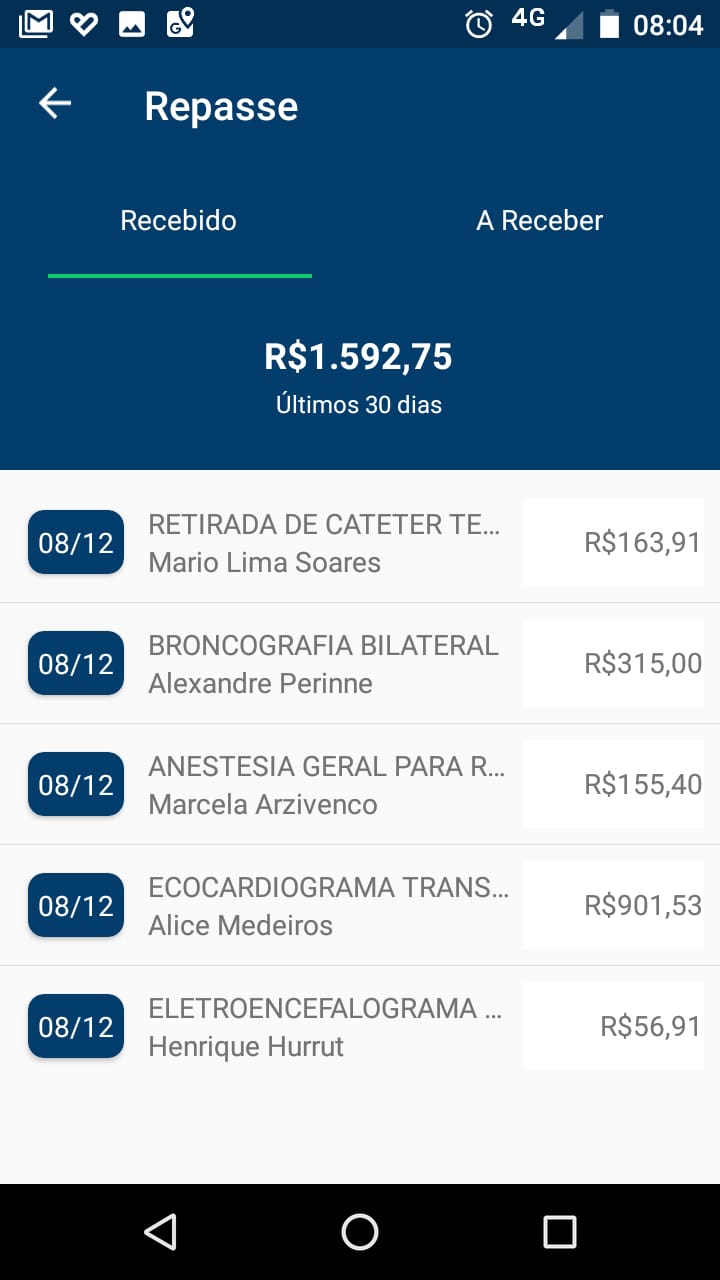The height and width of the screenshot is (1280, 720).
Task: Switch to the A Receber tab
Action: [x=540, y=221]
